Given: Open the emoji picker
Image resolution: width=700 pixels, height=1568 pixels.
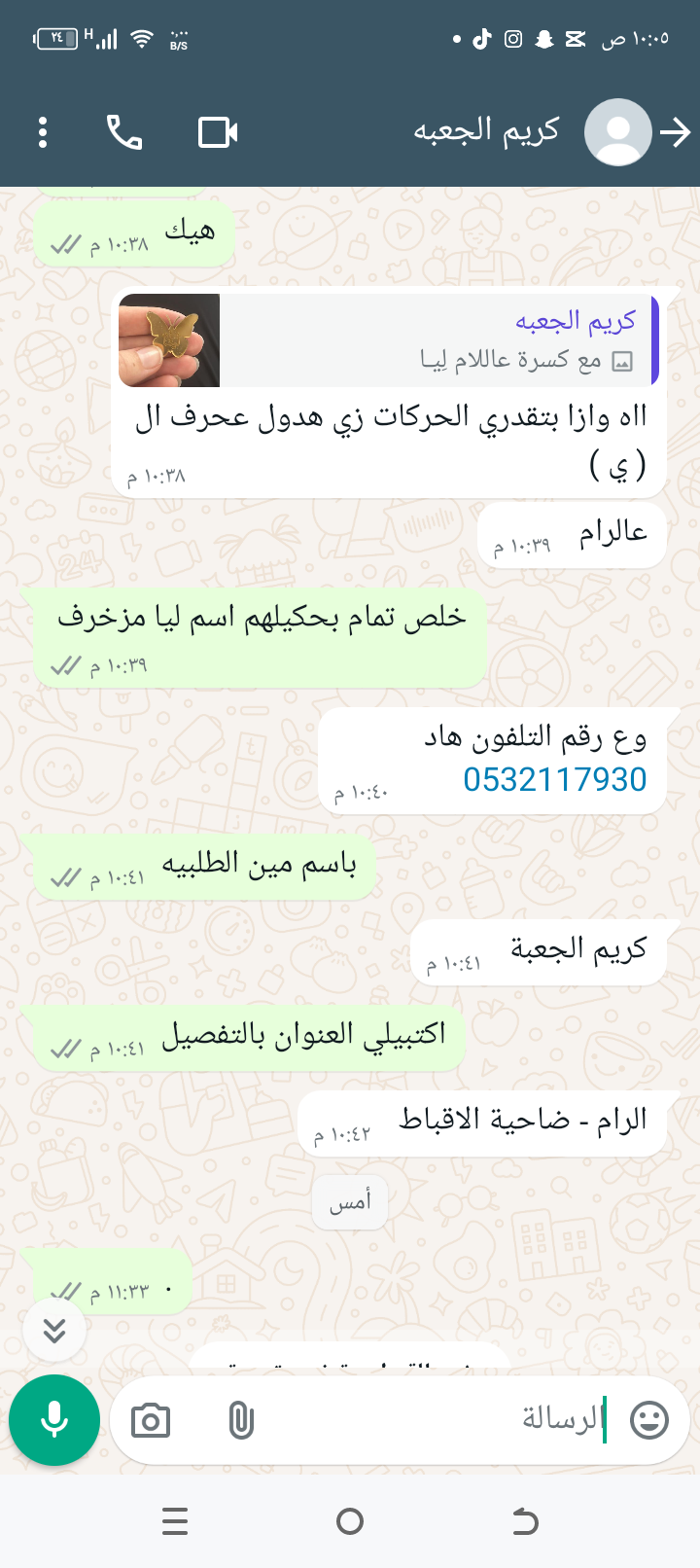Looking at the screenshot, I should 648,1420.
